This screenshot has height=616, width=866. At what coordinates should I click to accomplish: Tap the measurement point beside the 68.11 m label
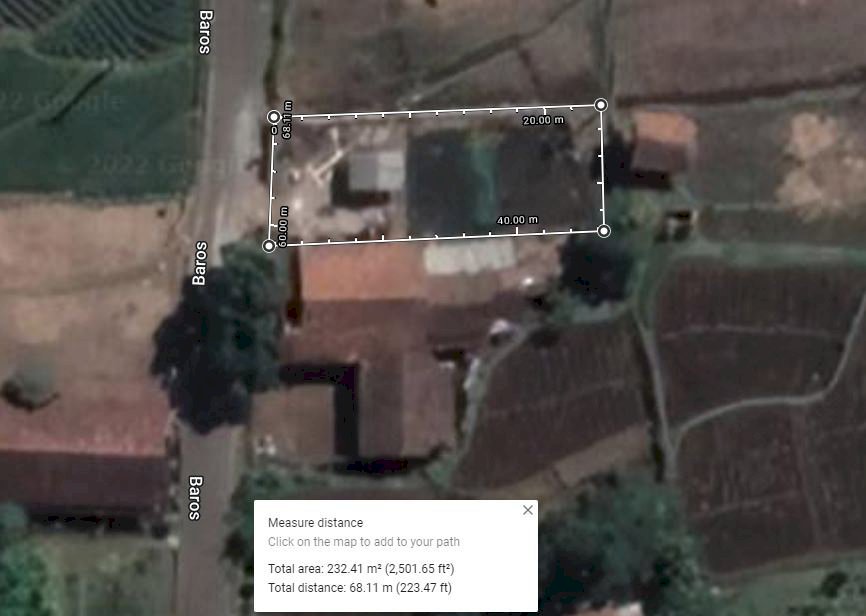[274, 118]
